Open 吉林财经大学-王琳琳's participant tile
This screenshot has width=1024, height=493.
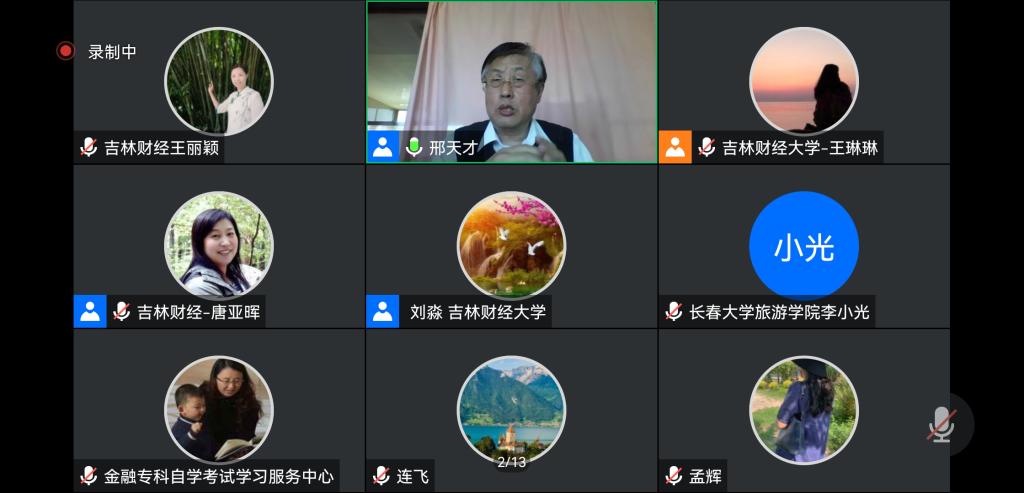tap(803, 82)
